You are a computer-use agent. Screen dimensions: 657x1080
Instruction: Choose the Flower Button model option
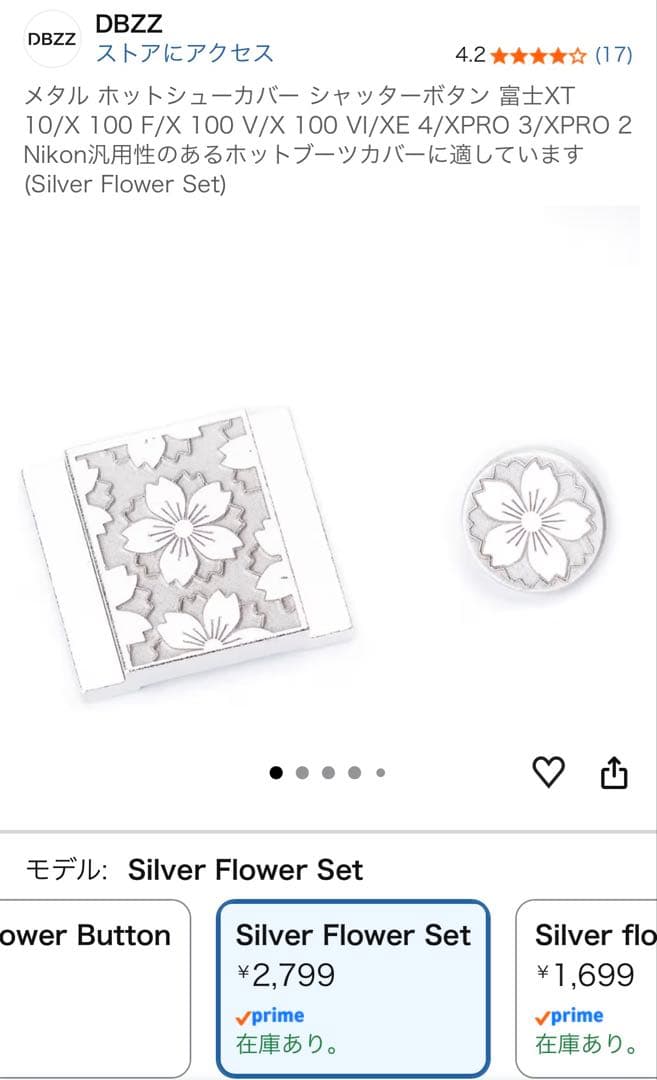click(94, 987)
